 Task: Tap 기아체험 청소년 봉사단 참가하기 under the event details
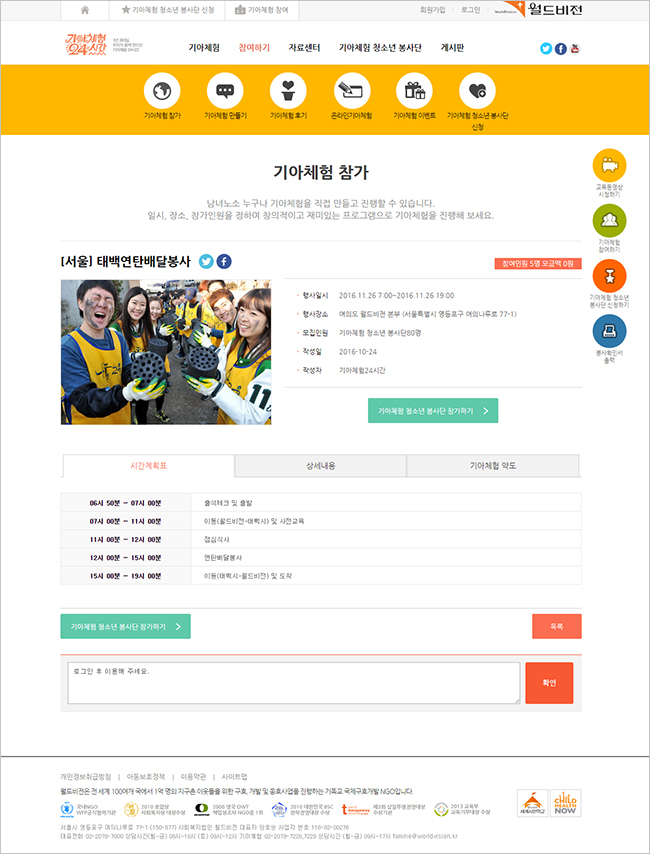point(432,410)
